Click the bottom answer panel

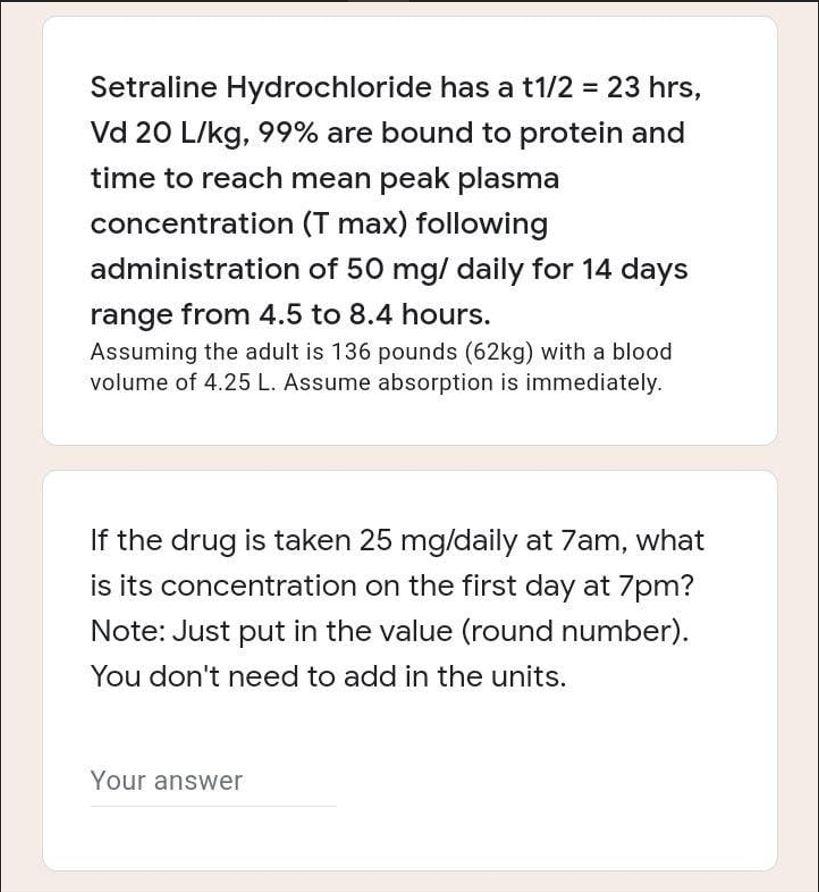click(410, 660)
